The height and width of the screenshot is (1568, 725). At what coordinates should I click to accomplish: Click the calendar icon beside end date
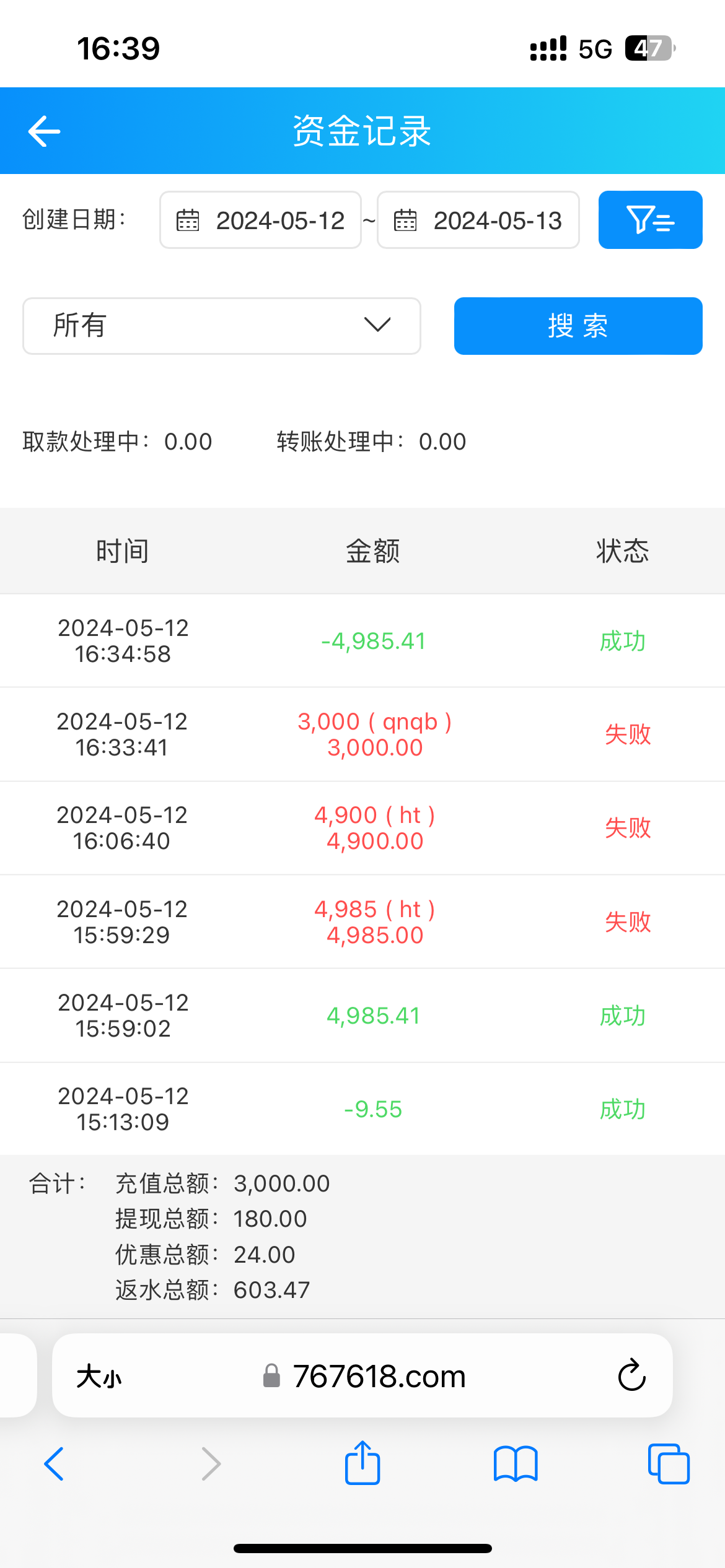(x=406, y=220)
